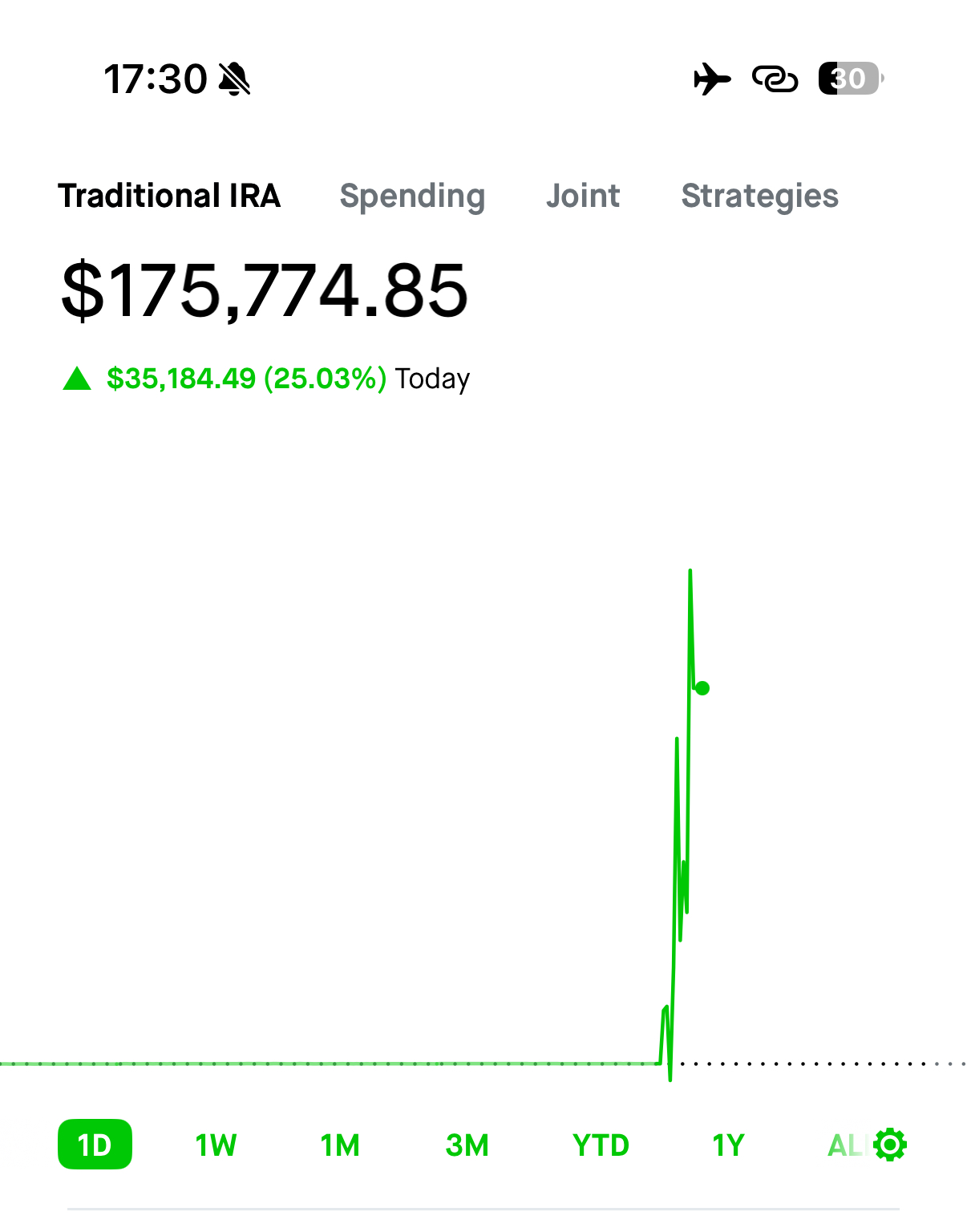
Task: Tap the today's return amount to toggle
Action: (247, 379)
